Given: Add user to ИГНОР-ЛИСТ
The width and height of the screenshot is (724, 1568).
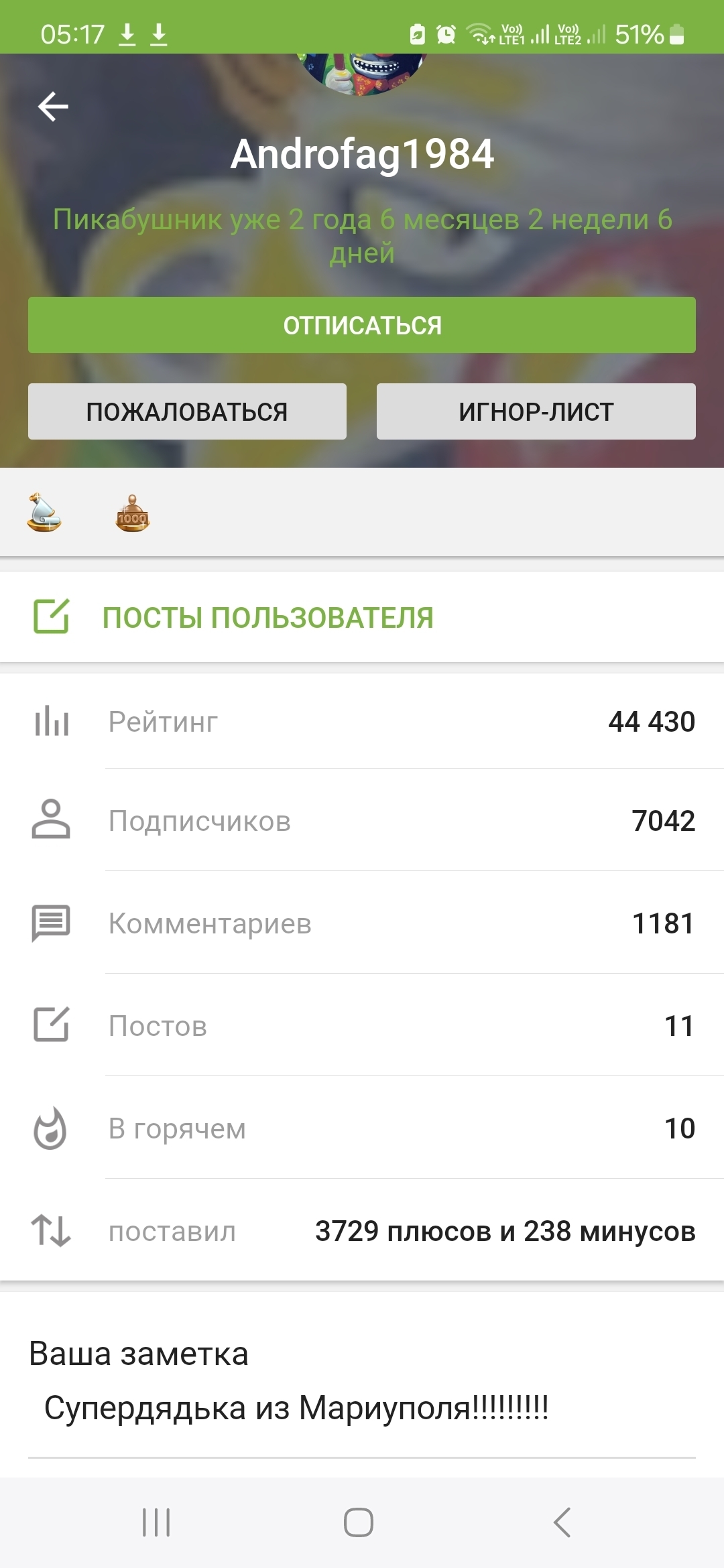Looking at the screenshot, I should point(536,411).
